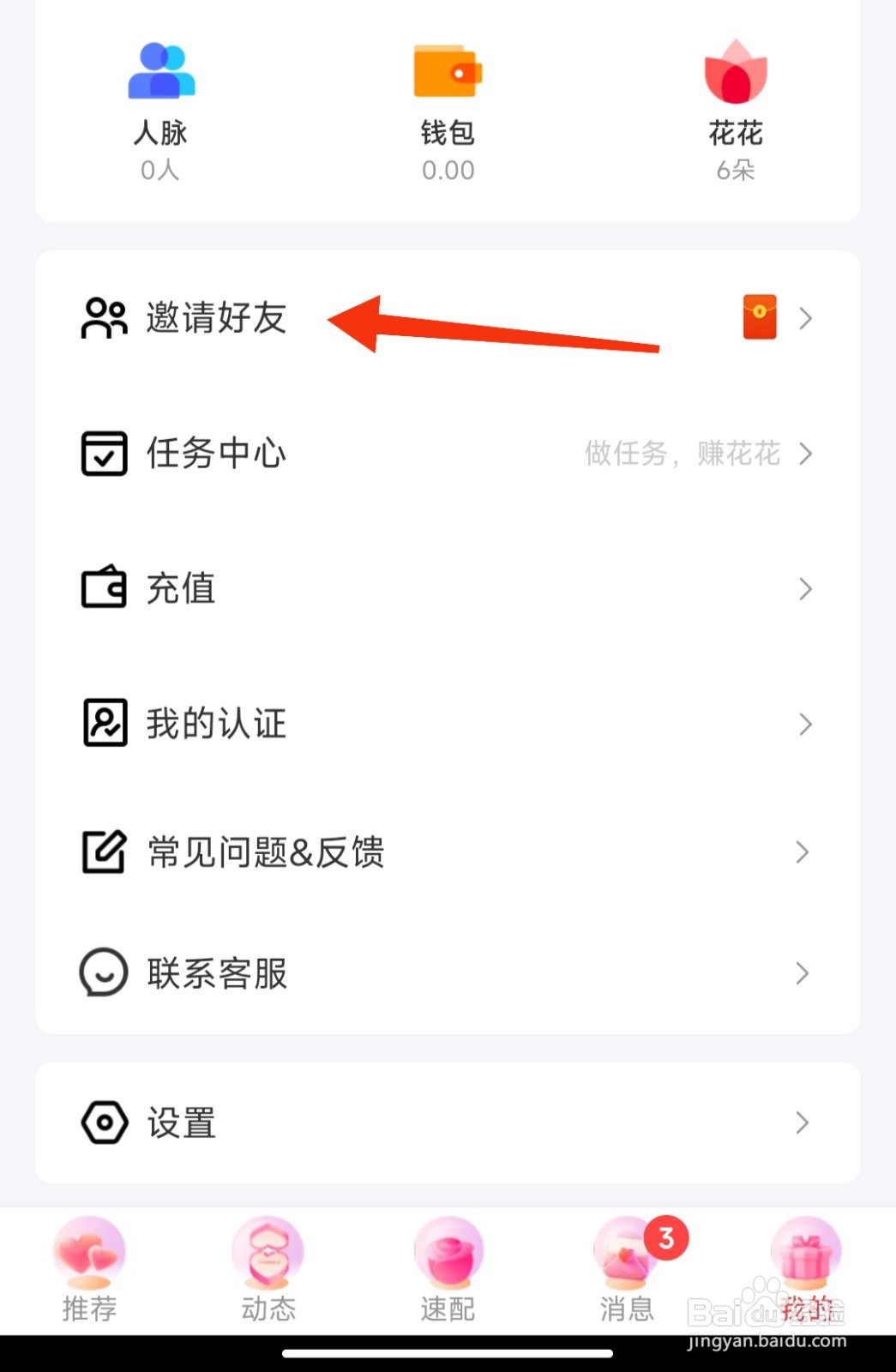896x1372 pixels.
Task: Tap the red envelope icon beside 邀请好友
Action: pos(760,318)
